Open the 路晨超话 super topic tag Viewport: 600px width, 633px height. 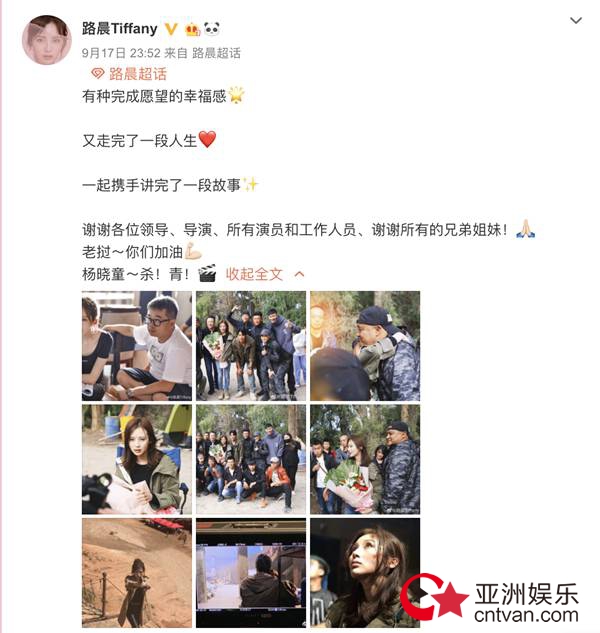tap(129, 73)
